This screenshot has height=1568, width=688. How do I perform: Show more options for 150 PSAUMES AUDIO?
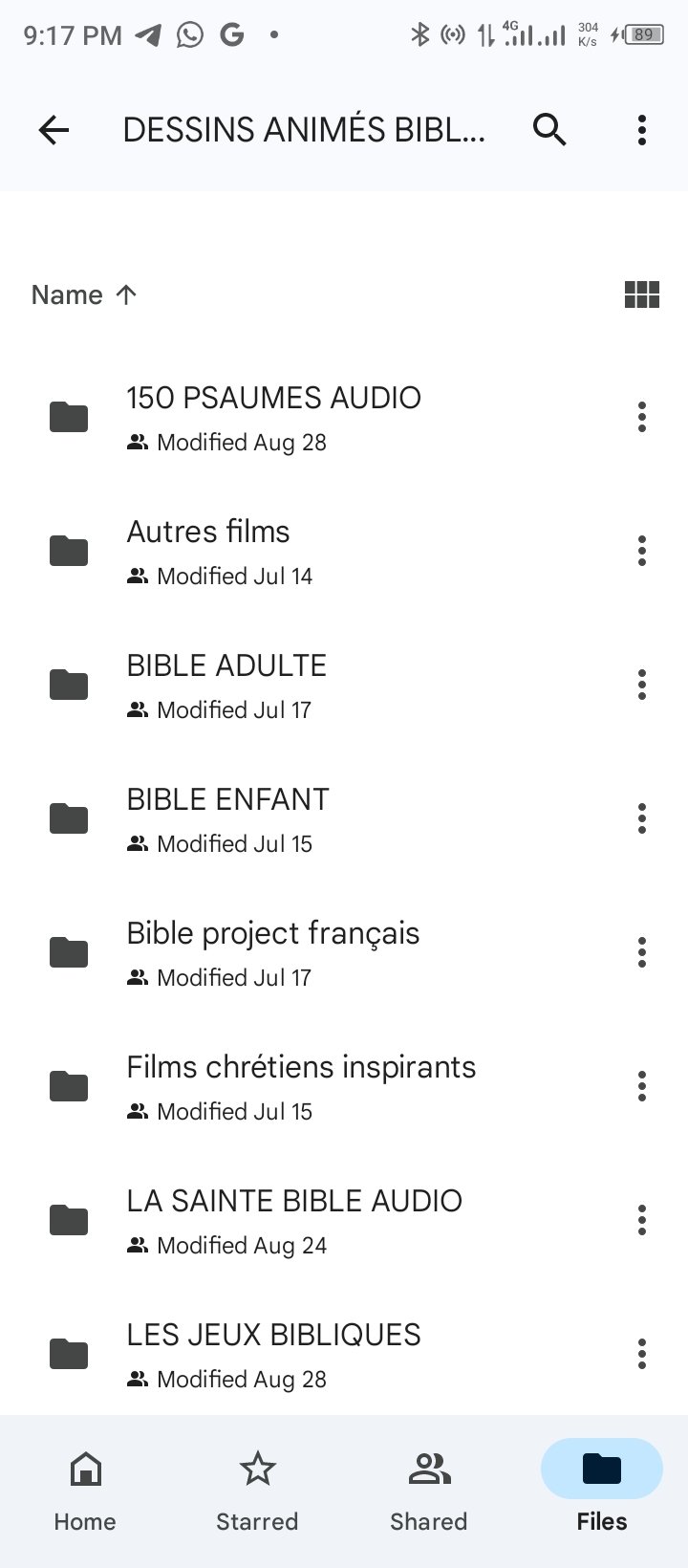(642, 417)
